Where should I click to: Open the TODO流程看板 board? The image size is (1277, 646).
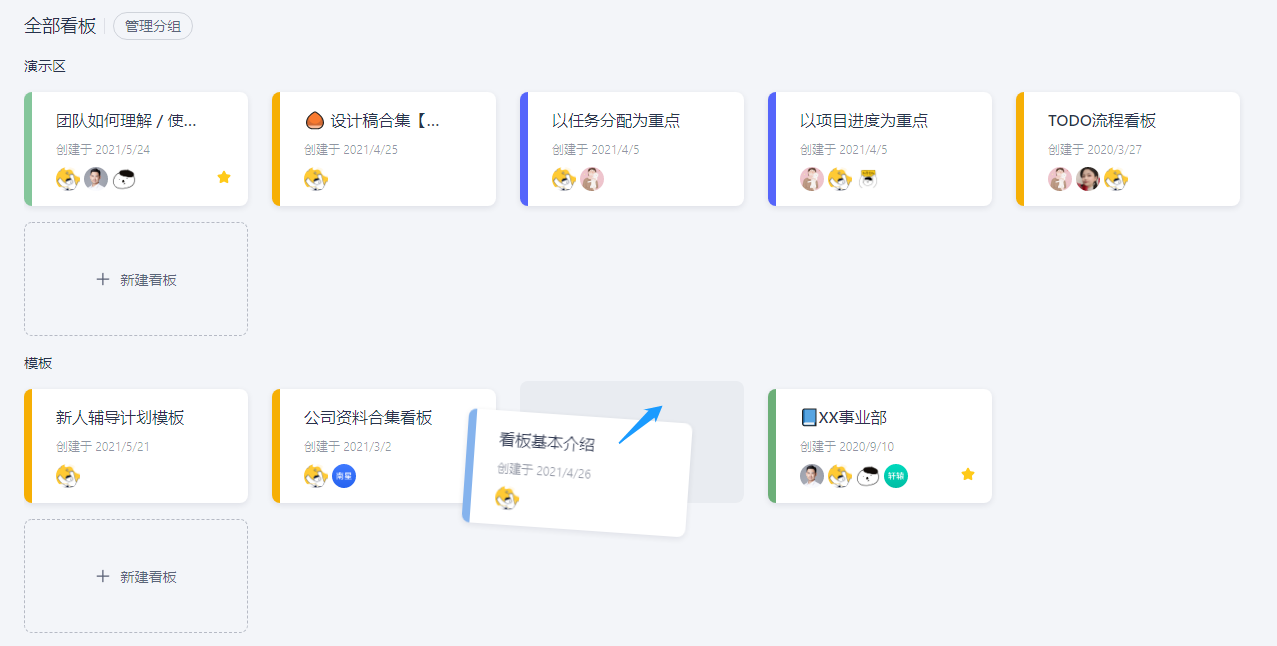1102,121
